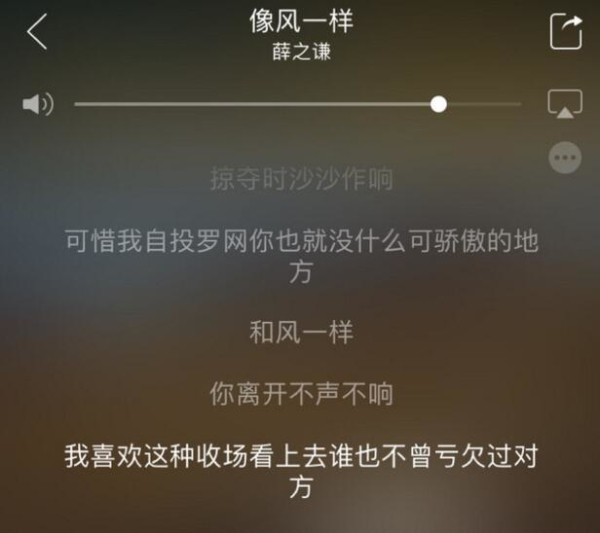Open the AirPlay output selector
The height and width of the screenshot is (533, 600).
565,104
